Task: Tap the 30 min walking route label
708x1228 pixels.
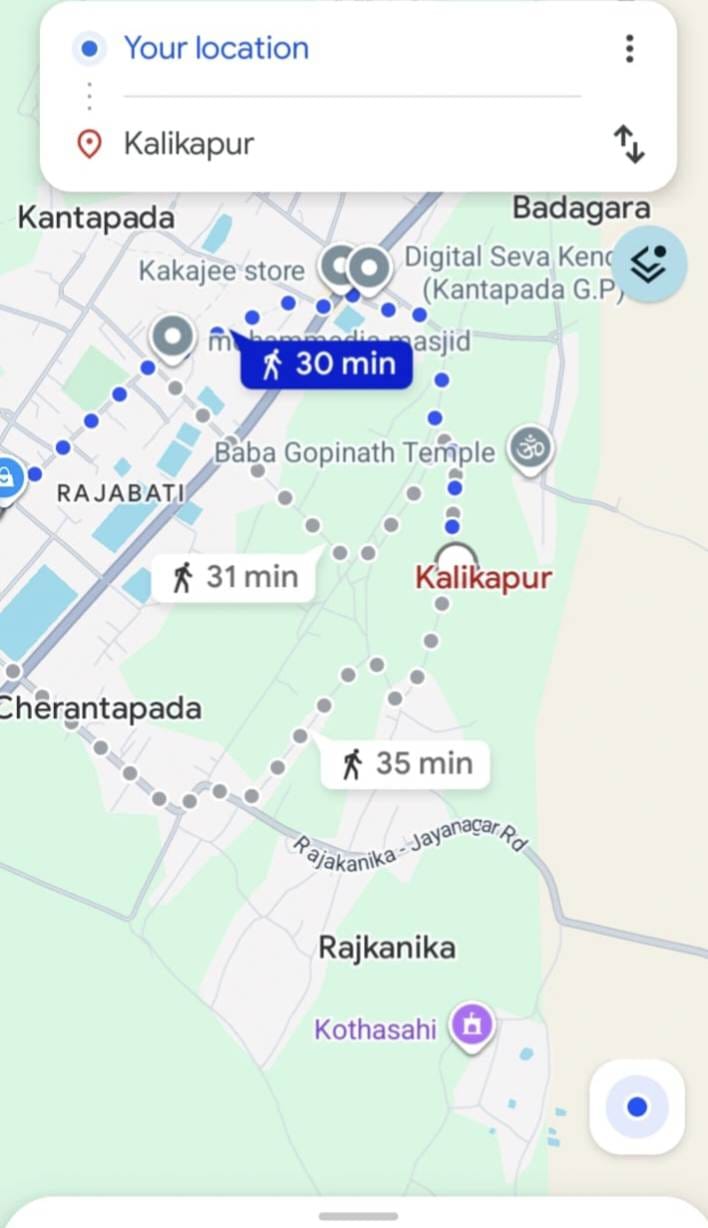Action: coord(327,364)
